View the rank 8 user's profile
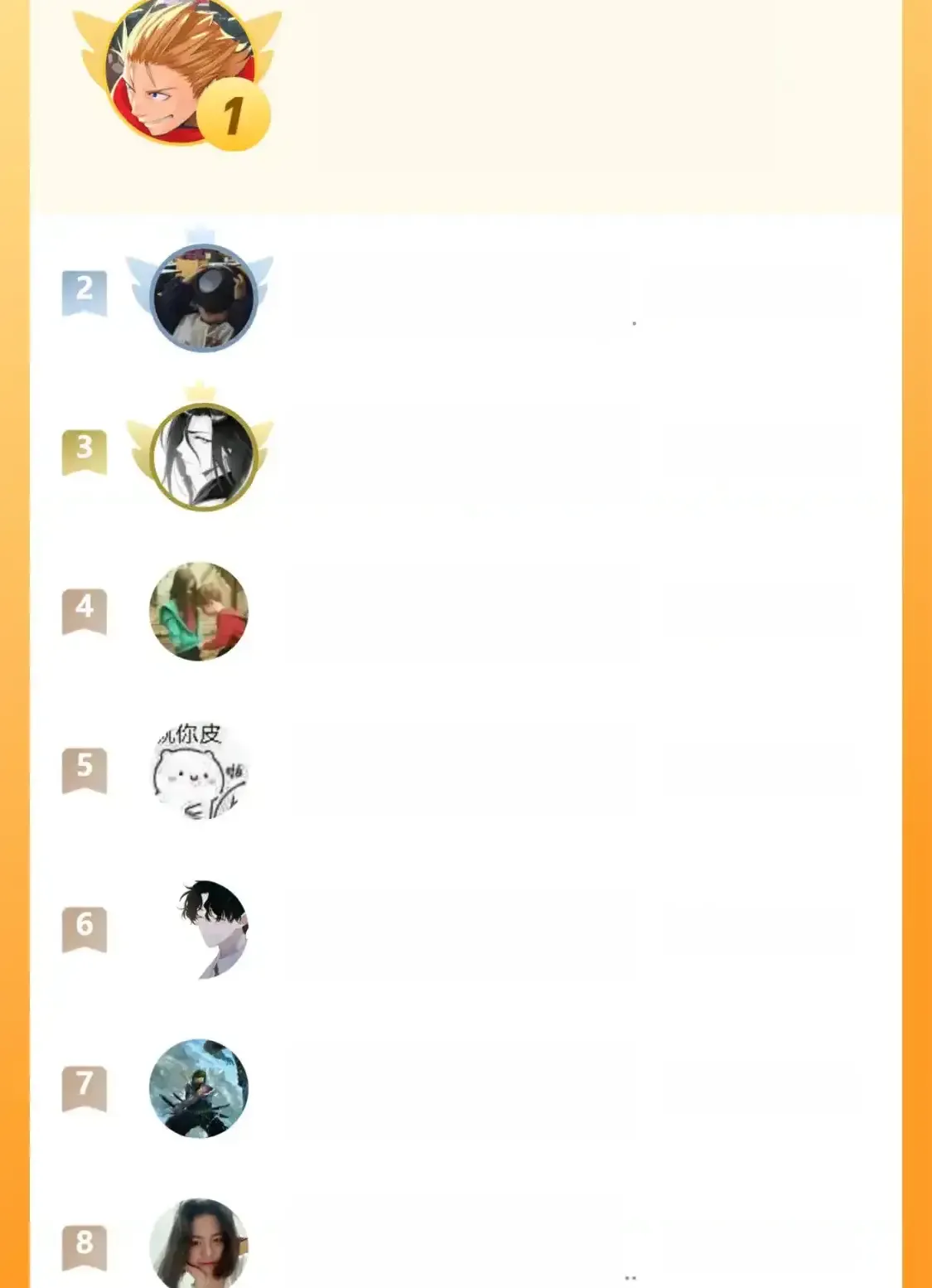 tap(199, 1243)
